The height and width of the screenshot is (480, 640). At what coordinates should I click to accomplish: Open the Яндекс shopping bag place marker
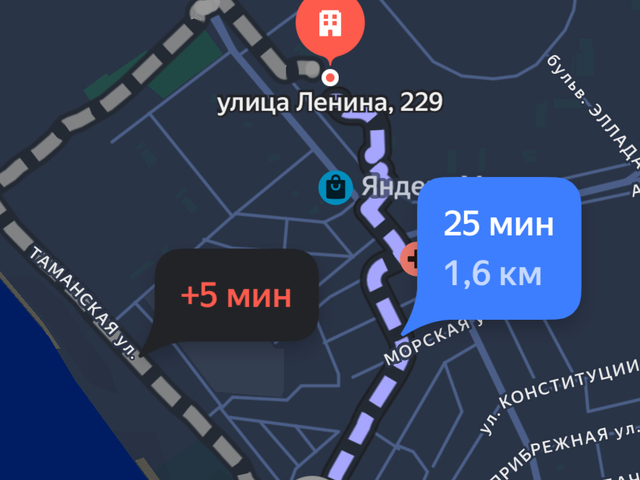click(x=334, y=186)
